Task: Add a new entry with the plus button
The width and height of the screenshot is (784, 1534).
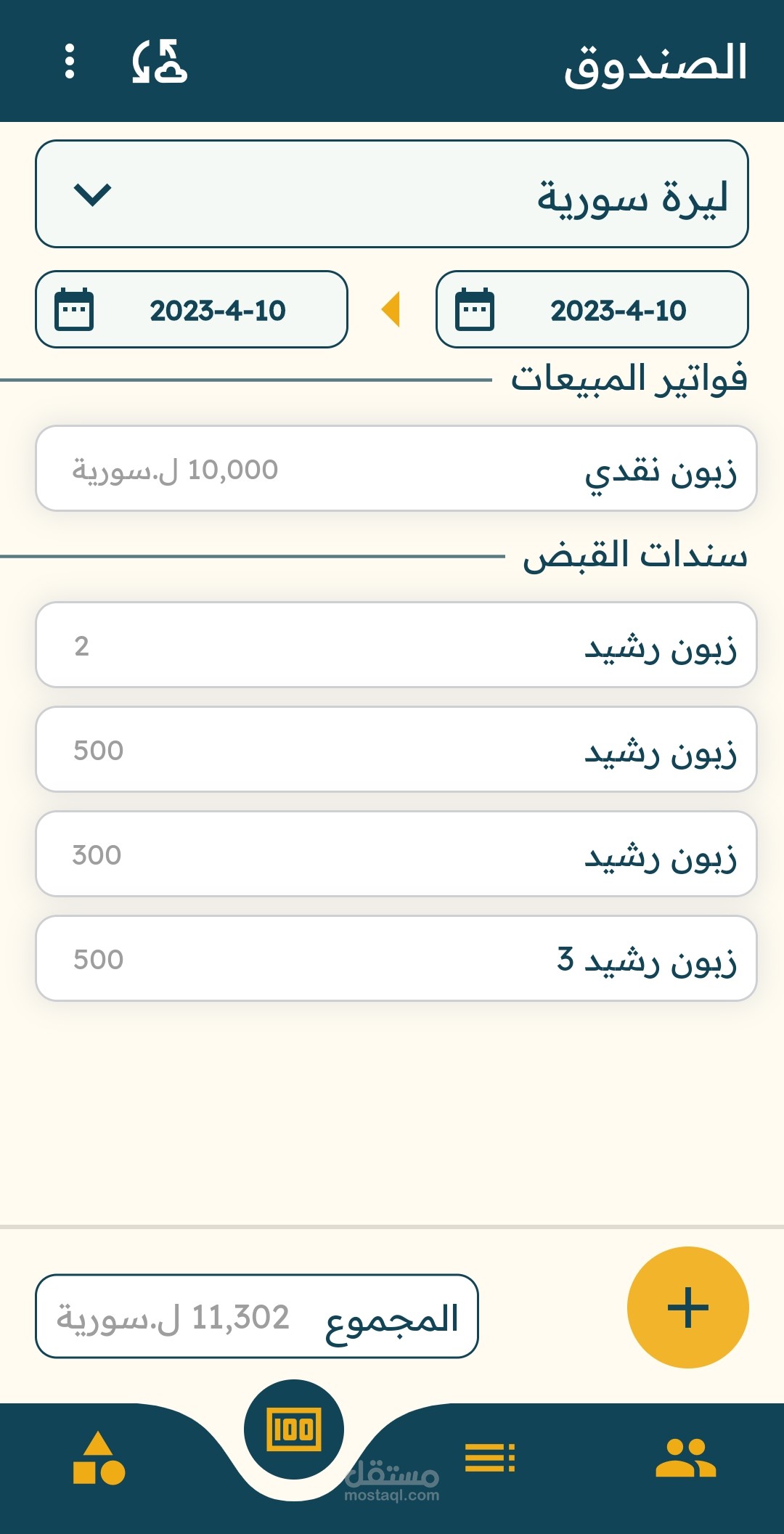Action: click(x=687, y=1307)
